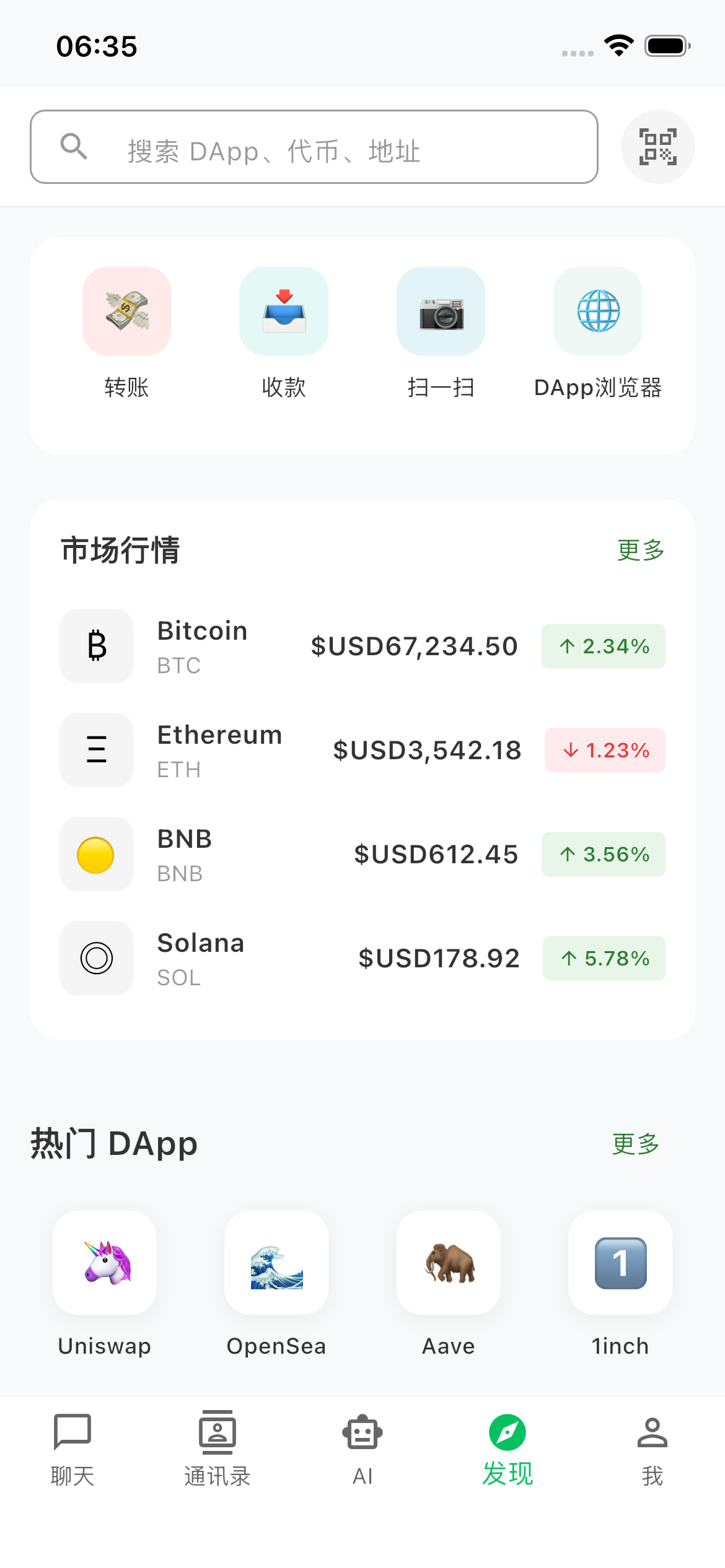Viewport: 725px width, 1568px height.
Task: Switch to the 聊天 tab
Action: tap(72, 1449)
